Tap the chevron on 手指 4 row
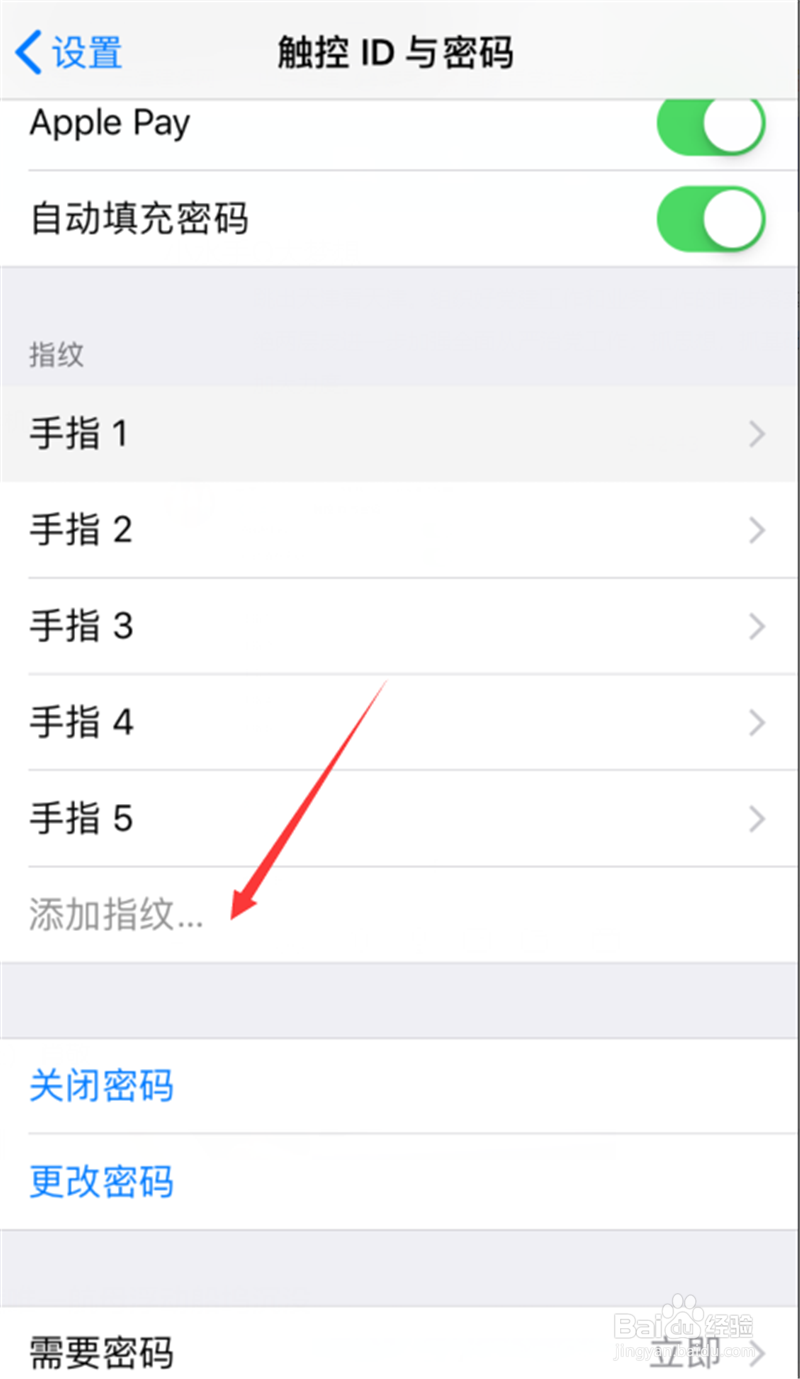The image size is (800, 1379). (x=757, y=722)
